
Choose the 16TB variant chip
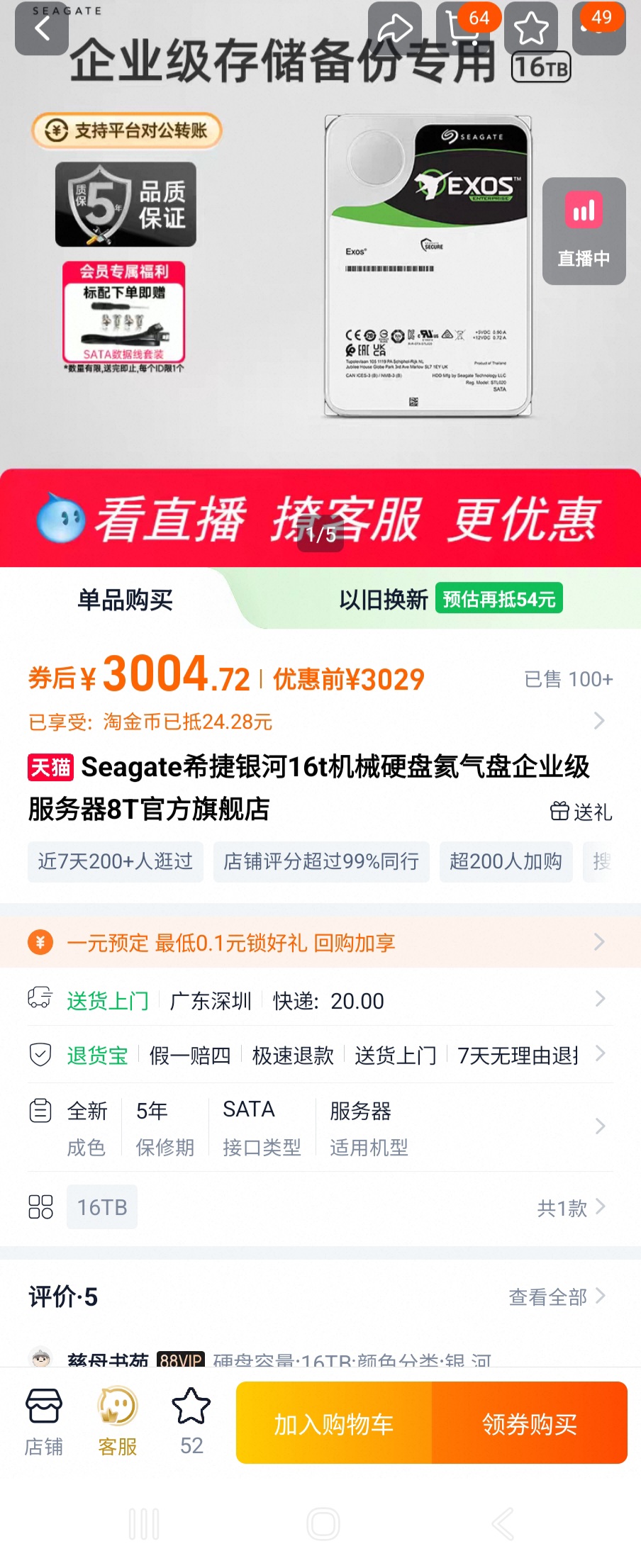click(x=102, y=1206)
